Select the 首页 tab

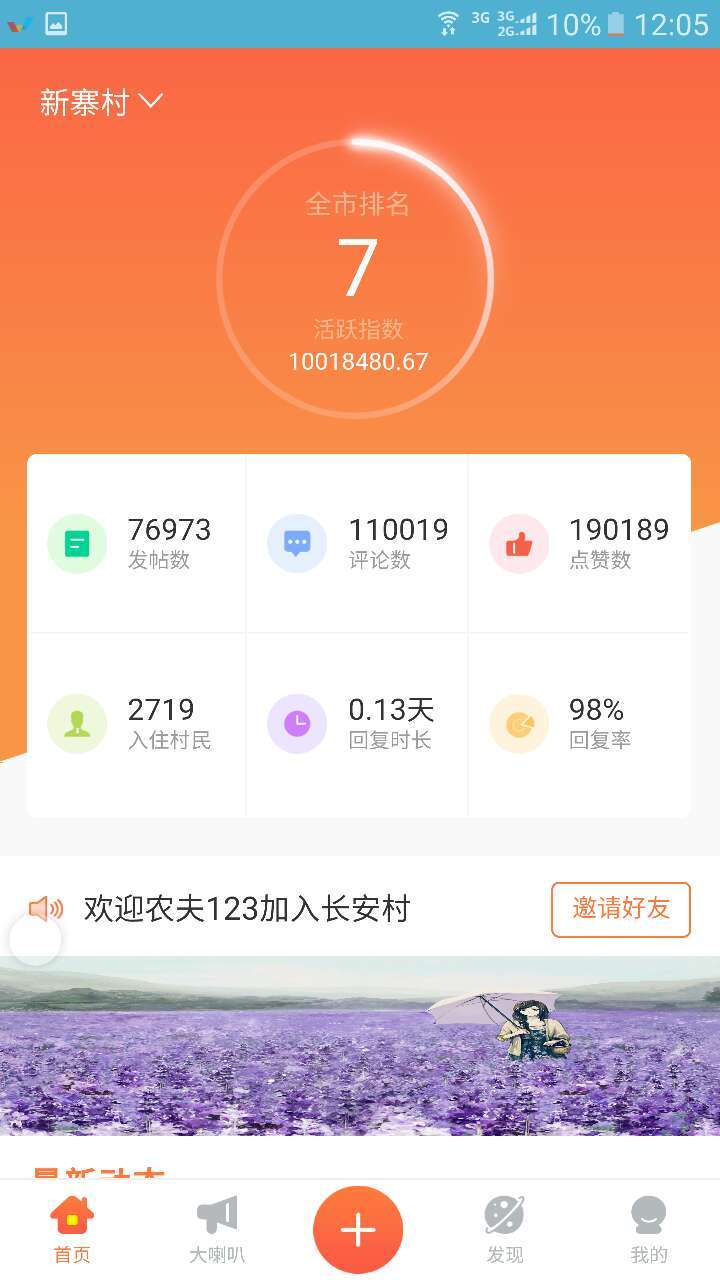pyautogui.click(x=72, y=1230)
